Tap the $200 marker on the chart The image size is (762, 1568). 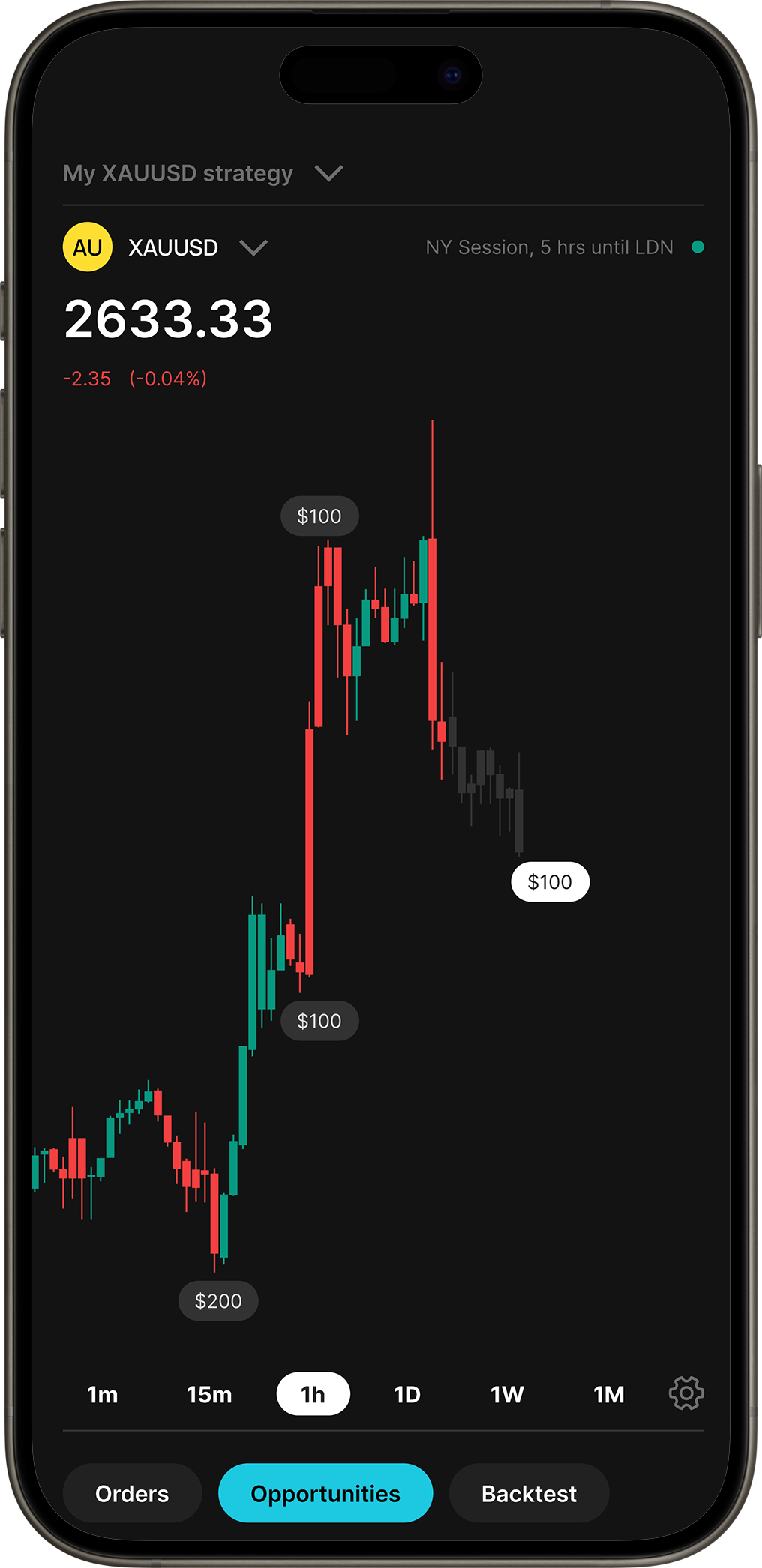pos(218,1301)
